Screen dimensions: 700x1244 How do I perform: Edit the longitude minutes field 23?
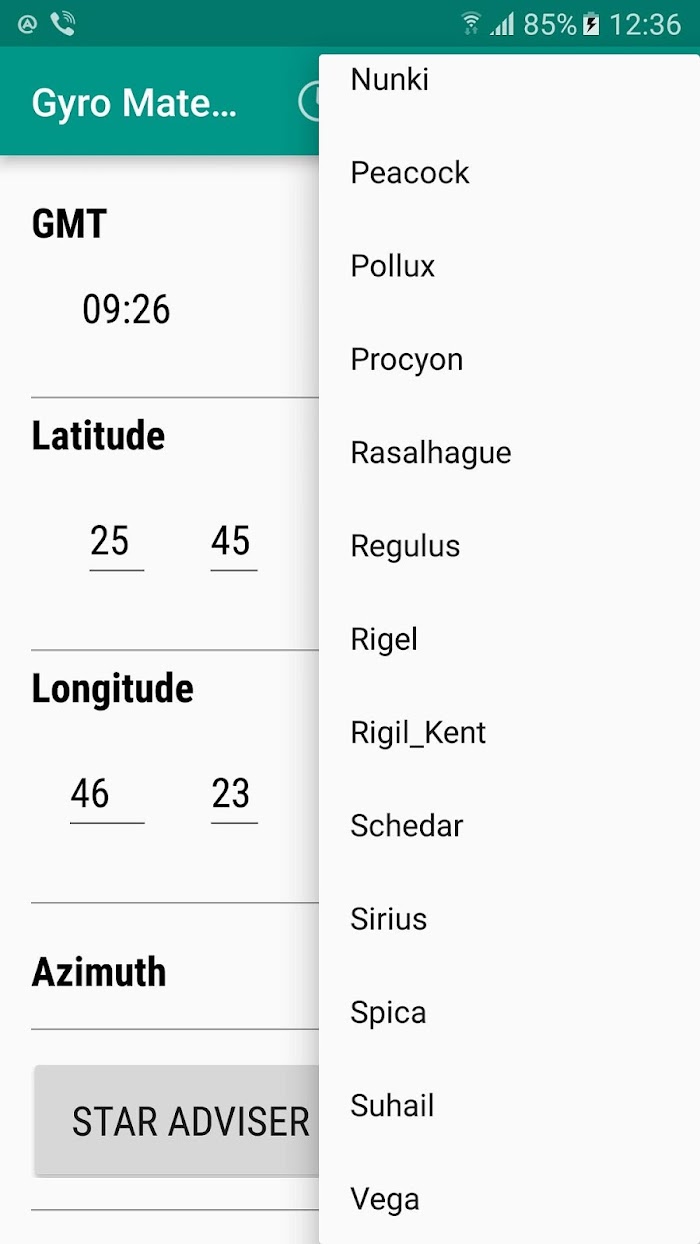pyautogui.click(x=233, y=795)
